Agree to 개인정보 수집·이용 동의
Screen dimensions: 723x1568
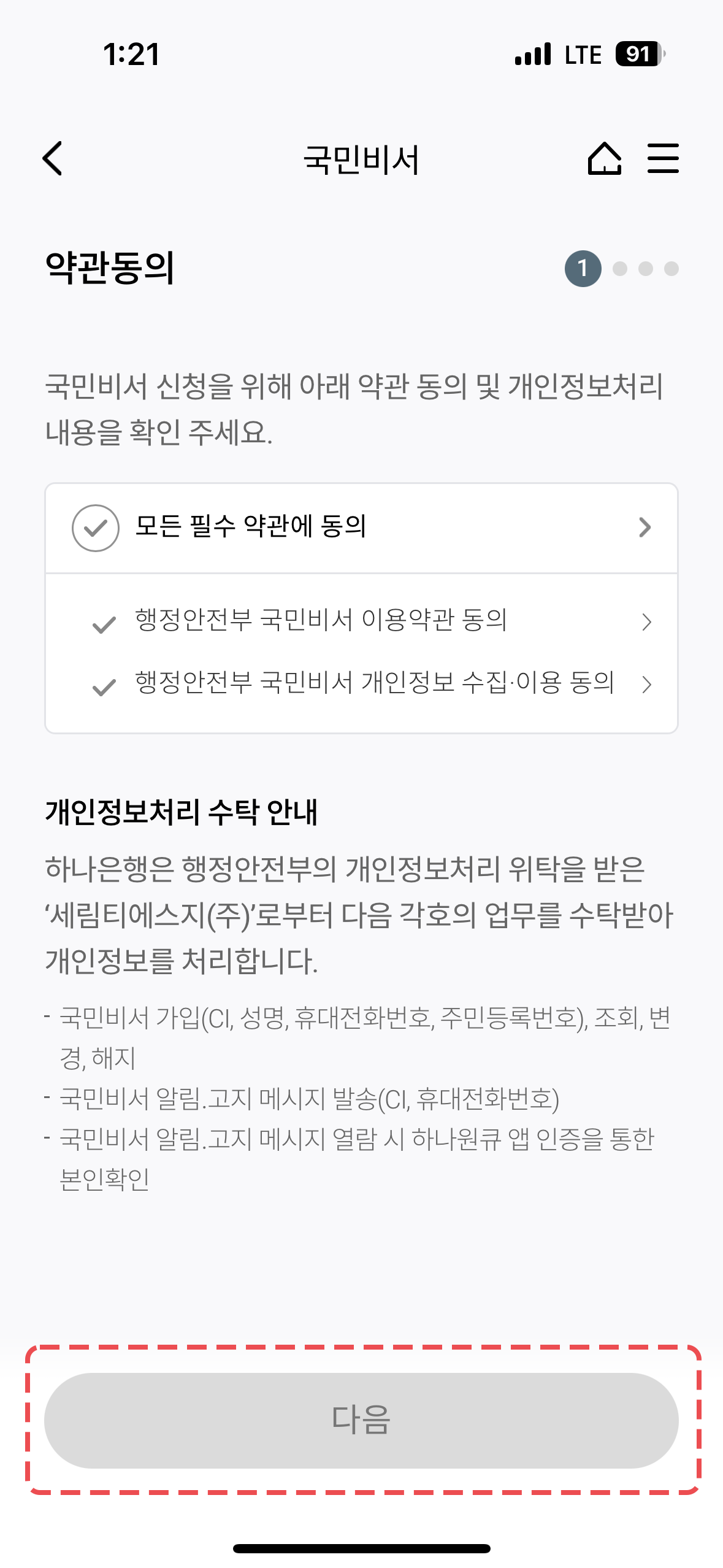(104, 687)
